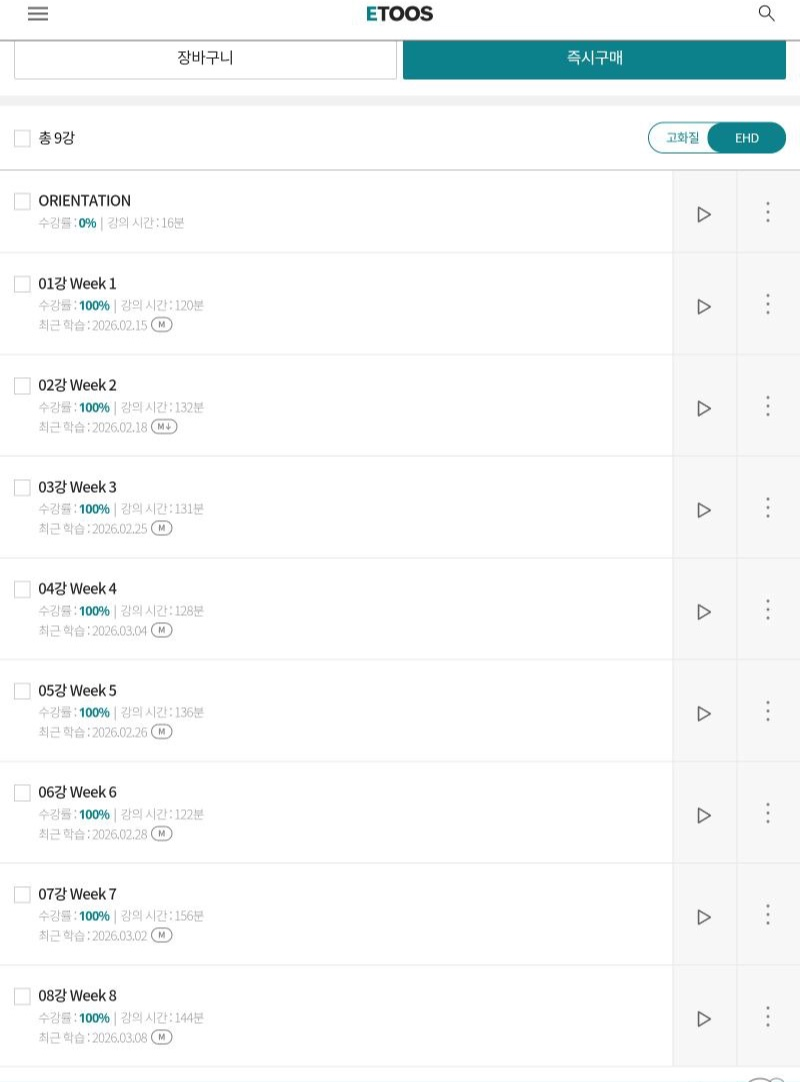Open the hamburger menu

pos(38,14)
